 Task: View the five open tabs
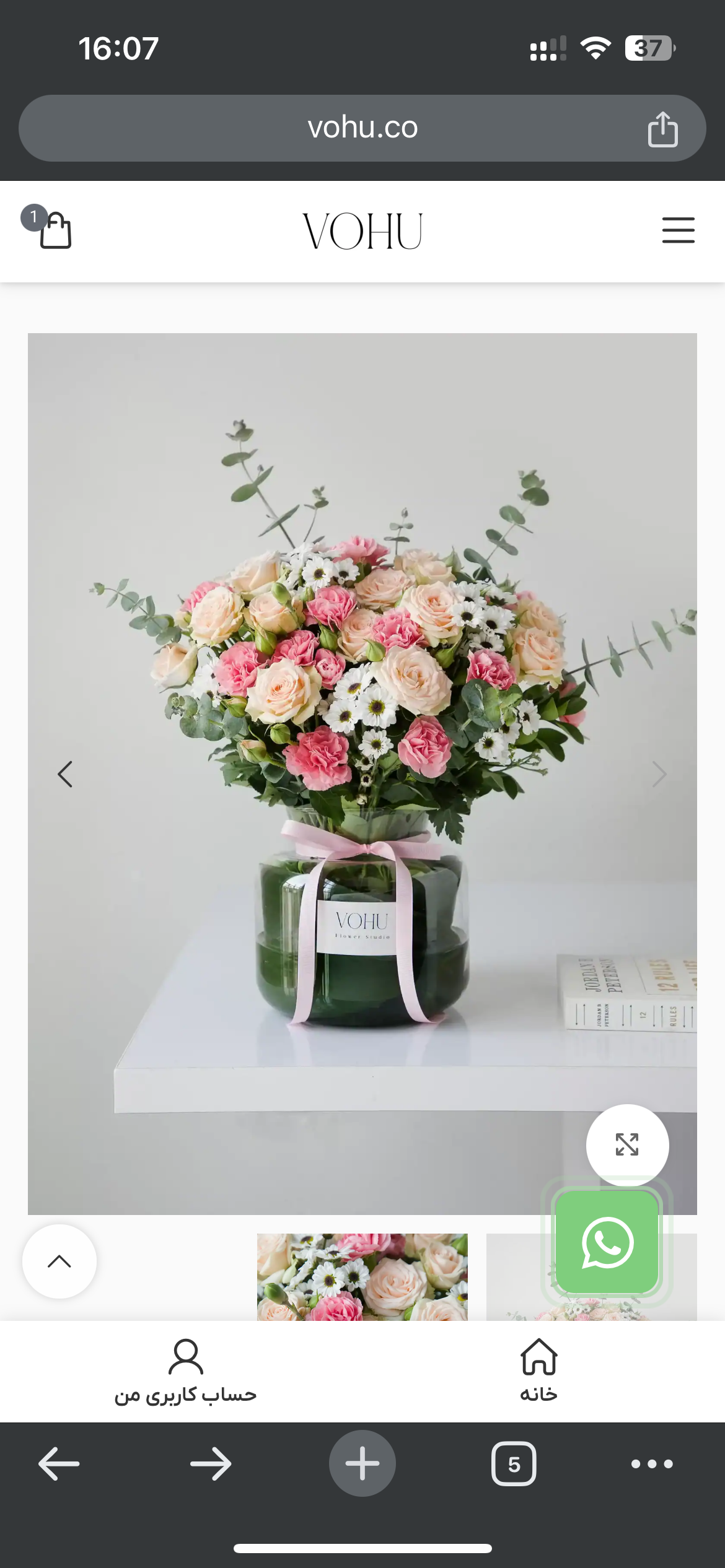pos(514,1464)
